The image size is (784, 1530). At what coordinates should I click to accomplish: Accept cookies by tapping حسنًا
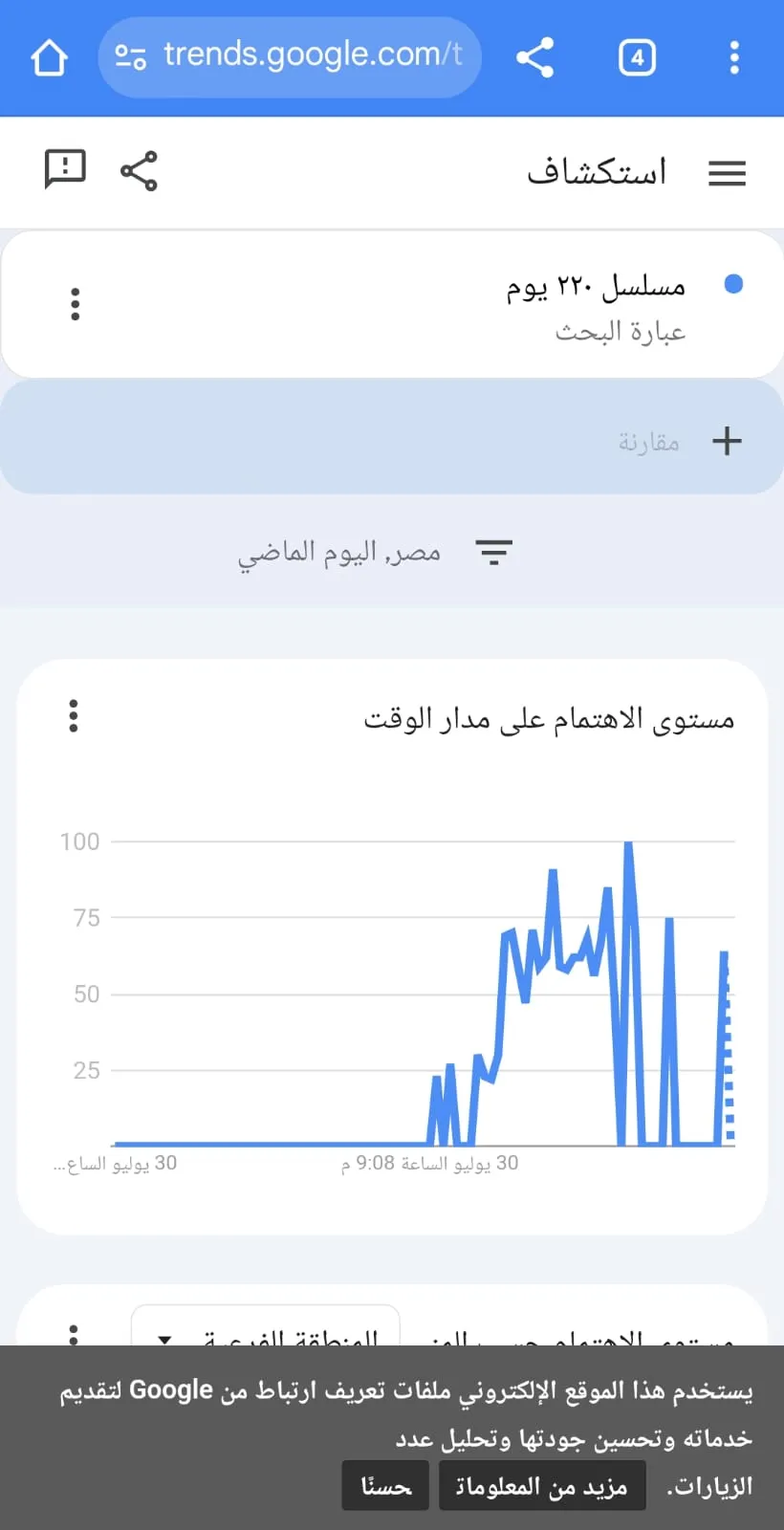(386, 1486)
